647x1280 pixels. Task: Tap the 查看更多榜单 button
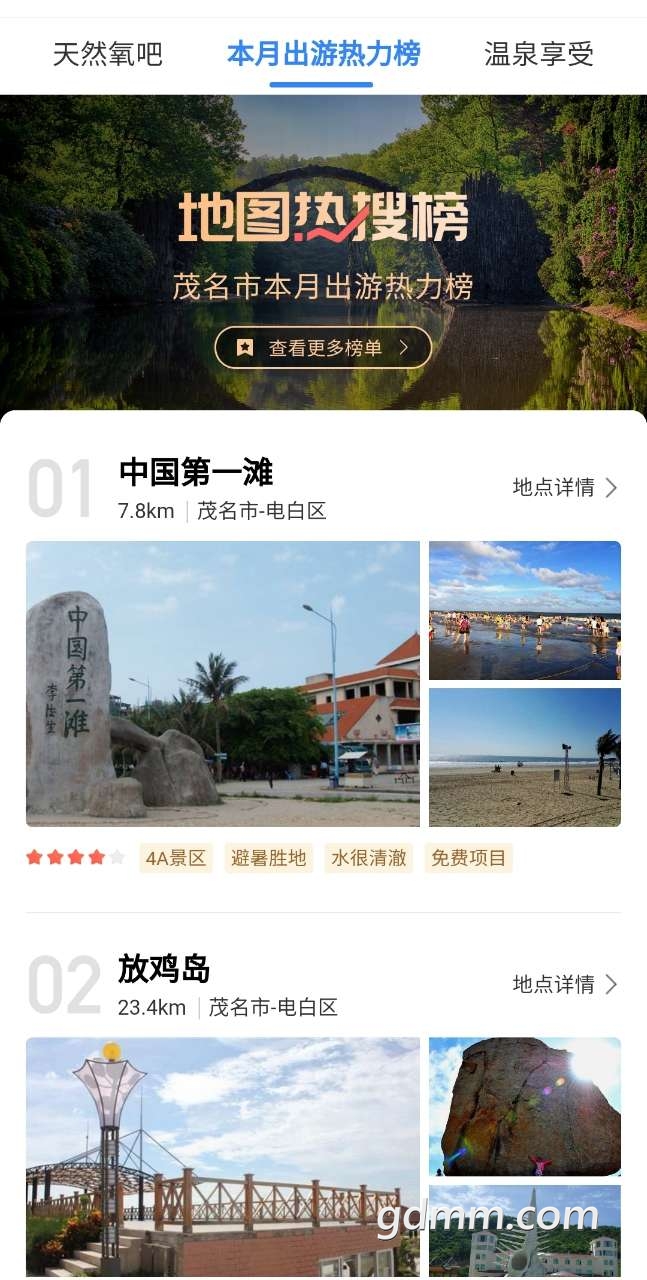(x=323, y=348)
